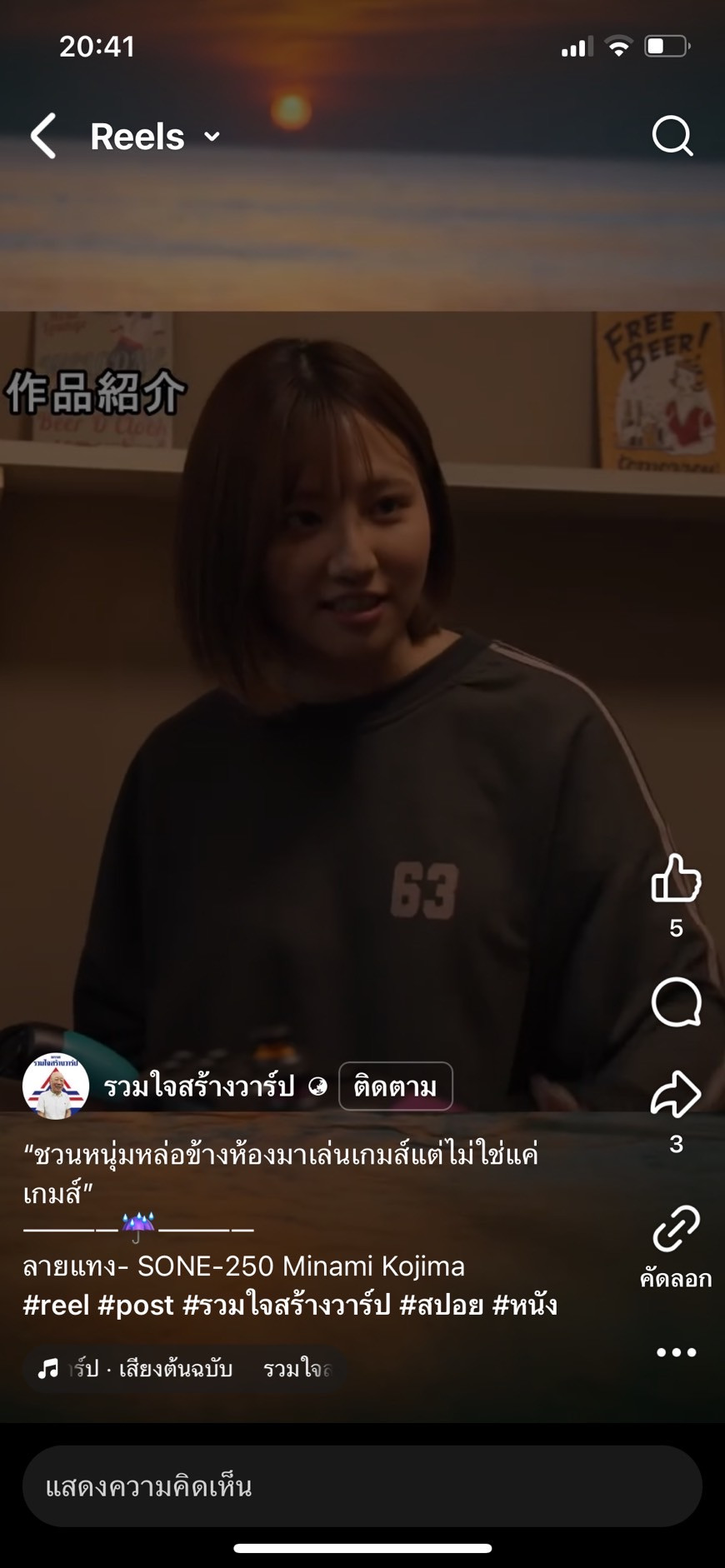Go back using the arrow icon
Screen dimensions: 725x1568
pyautogui.click(x=44, y=136)
